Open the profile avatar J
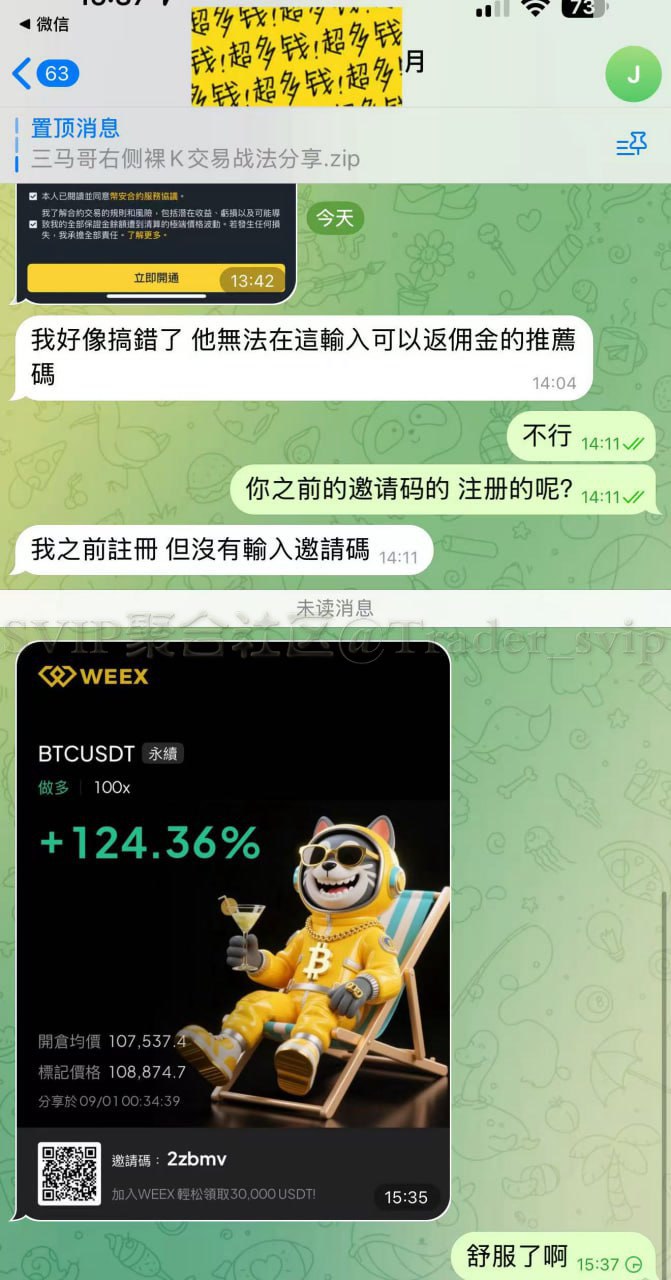Image resolution: width=671 pixels, height=1280 pixels. point(632,74)
